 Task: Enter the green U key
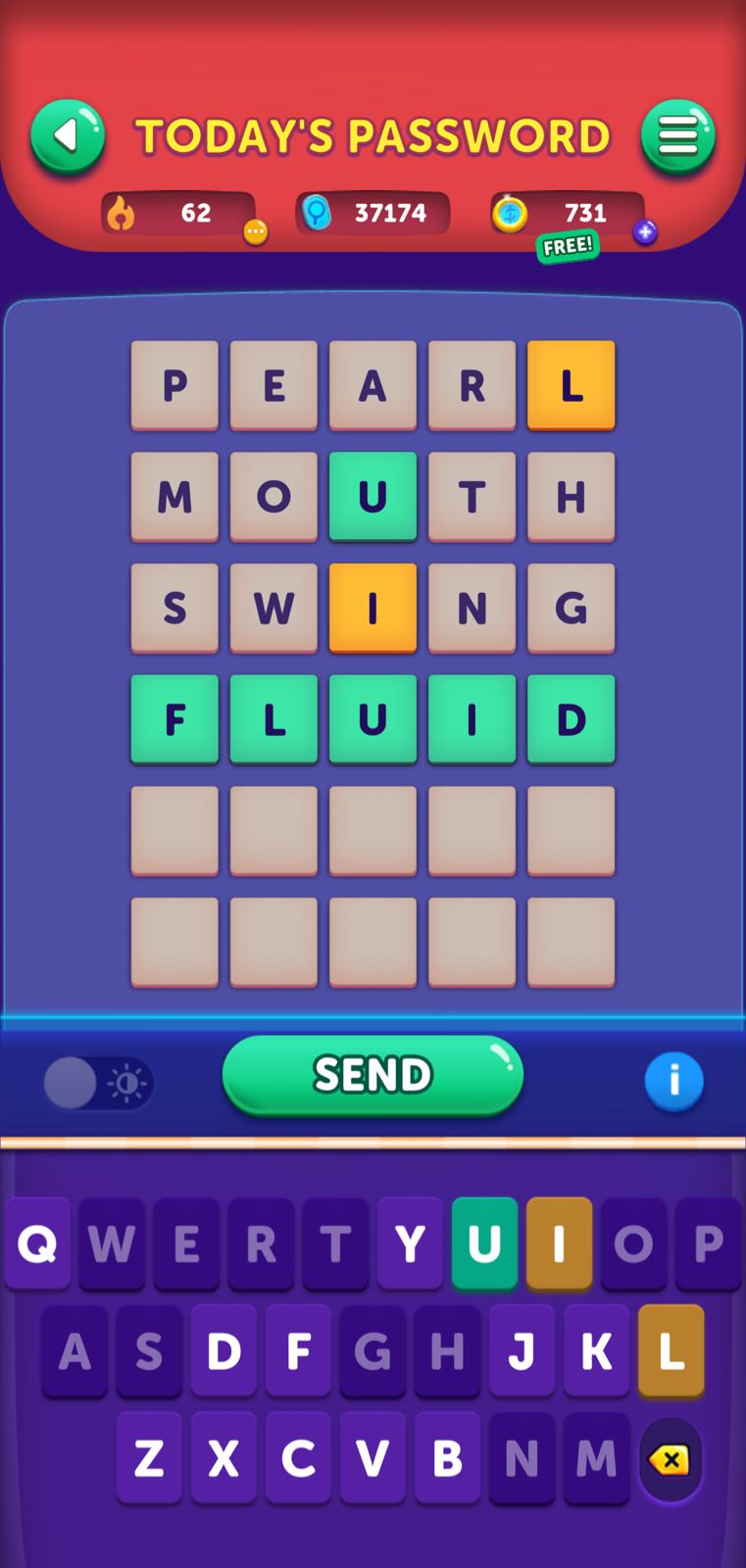(484, 1244)
